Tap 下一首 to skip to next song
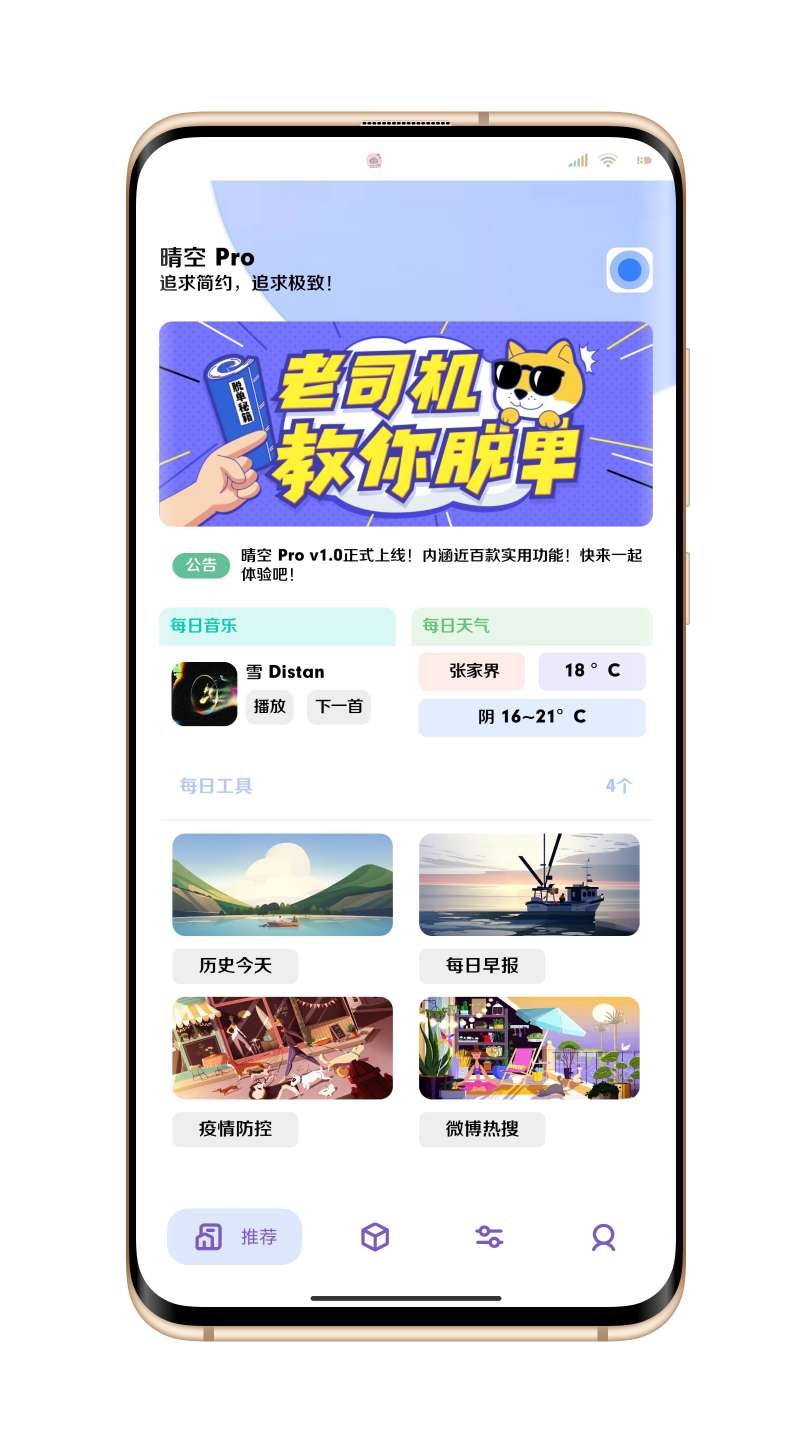 tap(338, 707)
